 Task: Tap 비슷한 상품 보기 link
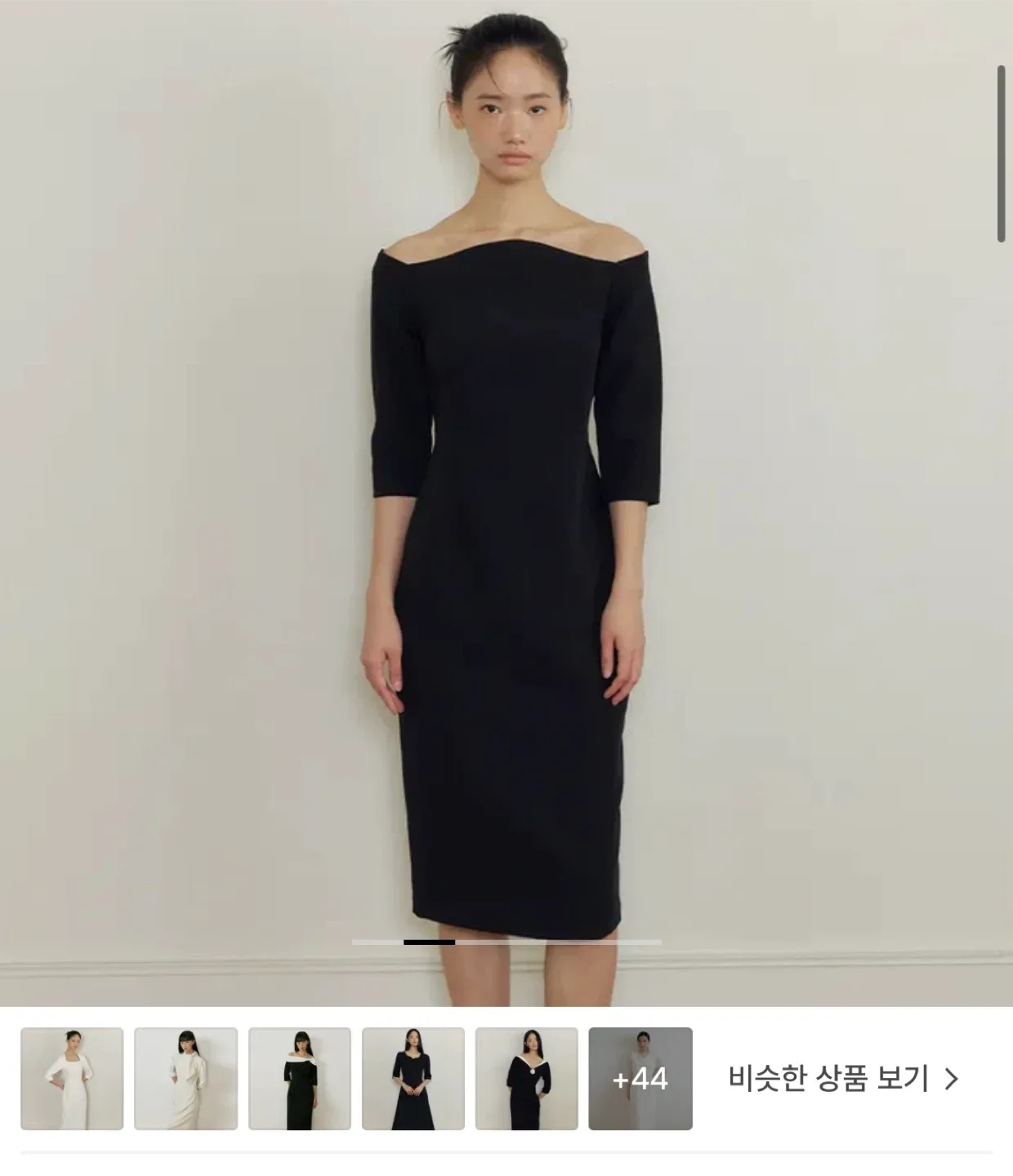pos(842,1079)
